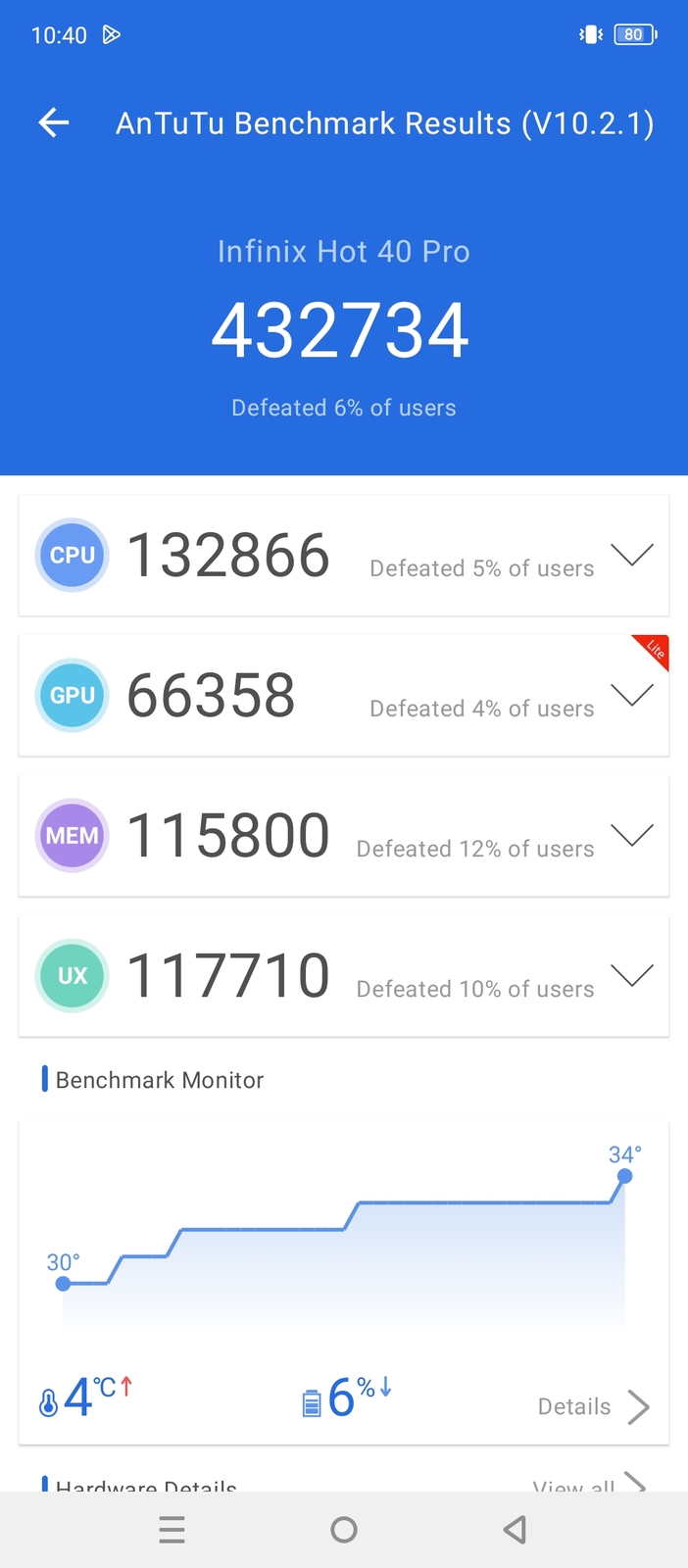688x1568 pixels.
Task: Open Benchmark Monitor details
Action: coord(593,1406)
